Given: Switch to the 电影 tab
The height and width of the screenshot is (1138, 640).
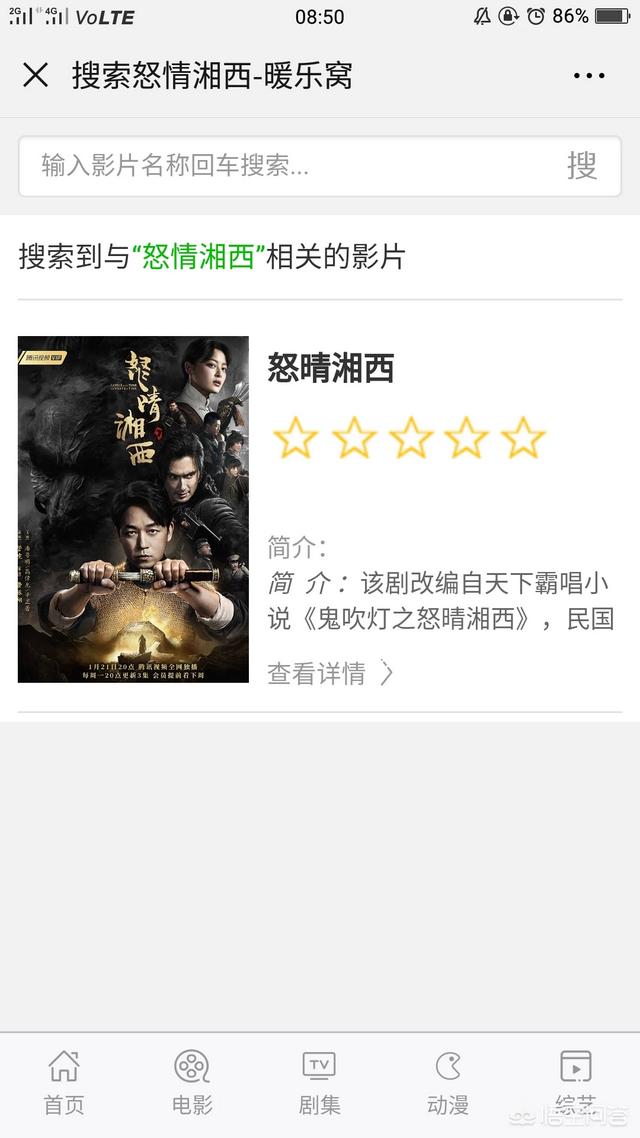Looking at the screenshot, I should pos(192,1083).
